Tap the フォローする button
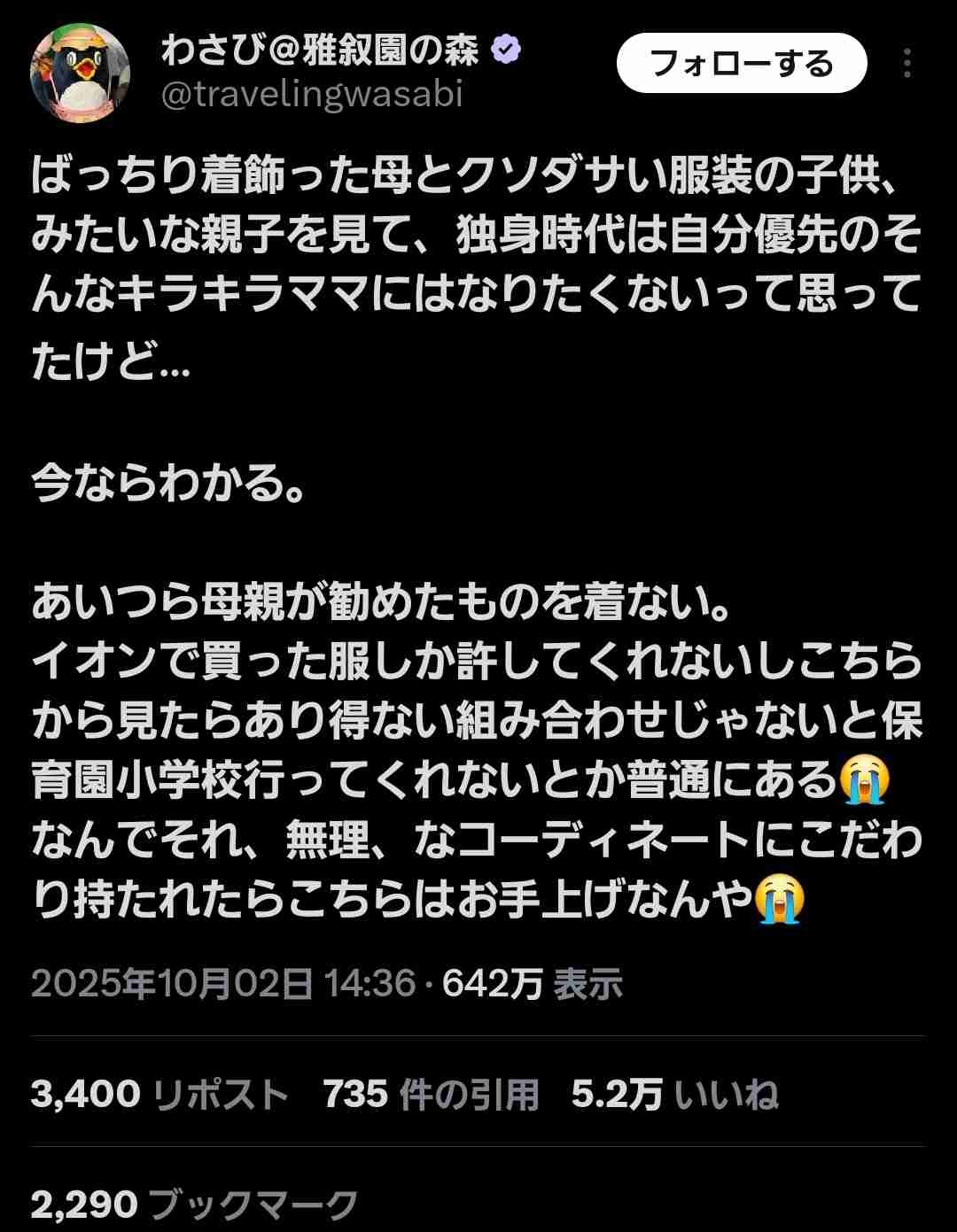The width and height of the screenshot is (957, 1232). 741,64
